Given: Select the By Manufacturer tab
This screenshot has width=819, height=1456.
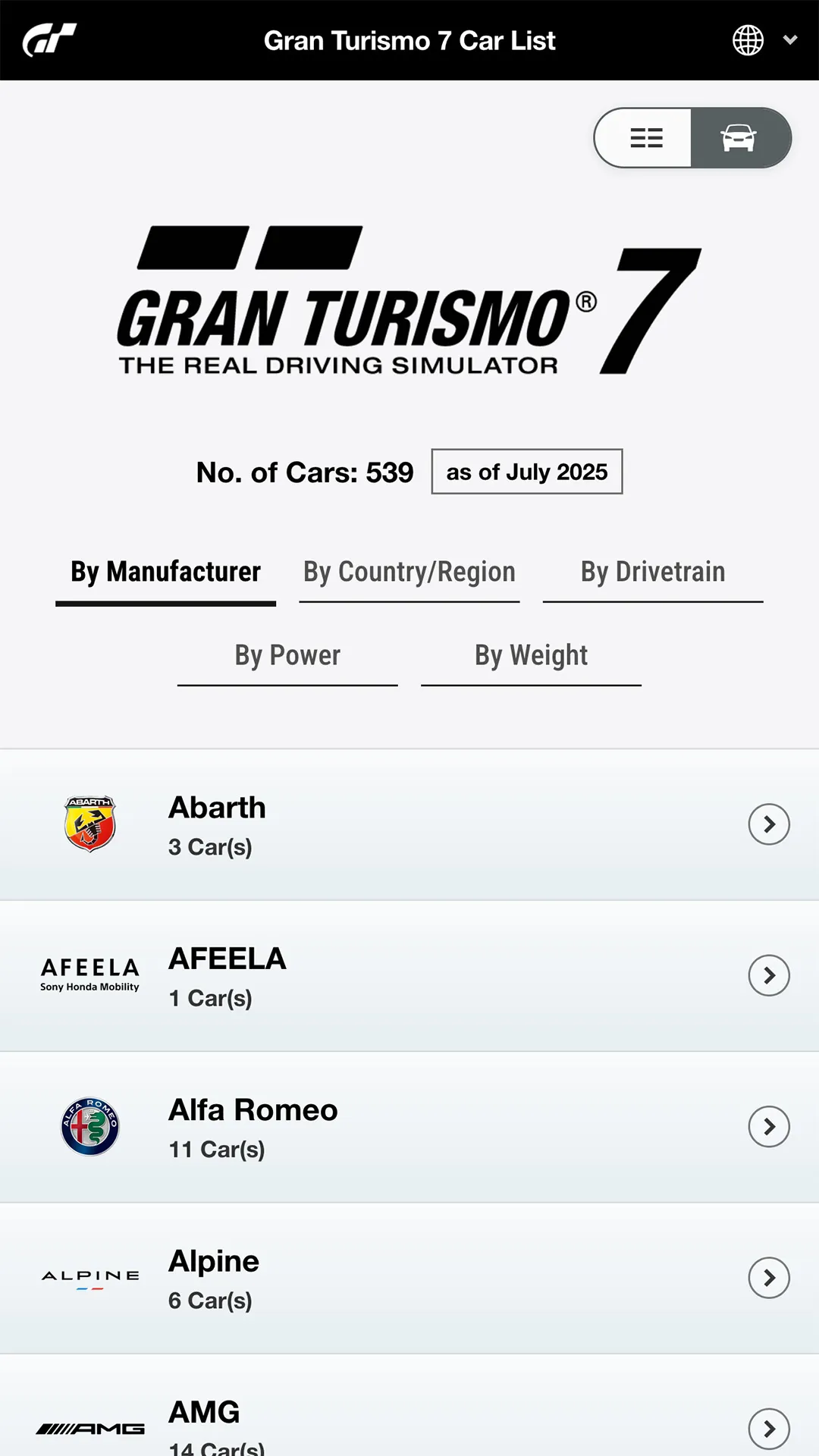Looking at the screenshot, I should pyautogui.click(x=165, y=573).
